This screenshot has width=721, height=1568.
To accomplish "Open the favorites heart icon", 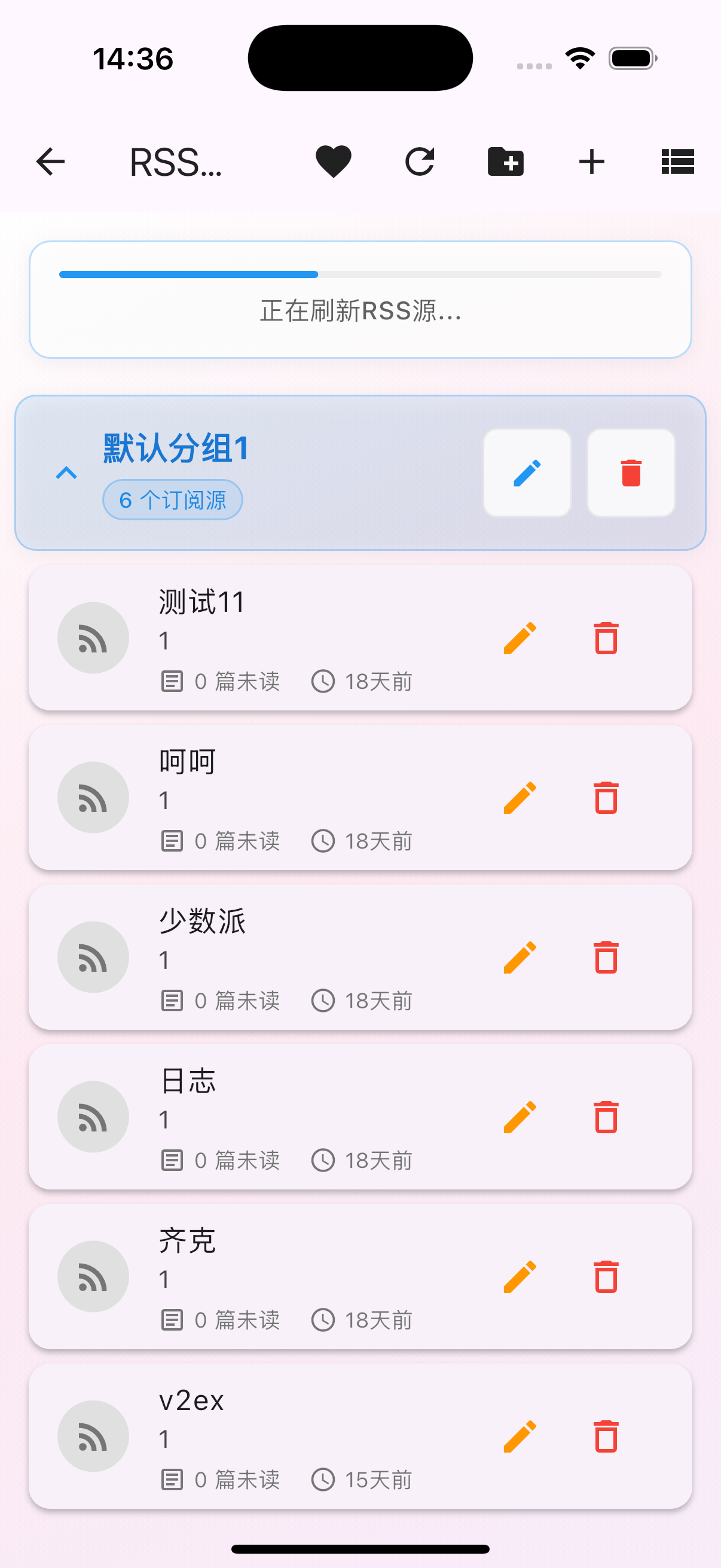I will point(333,161).
